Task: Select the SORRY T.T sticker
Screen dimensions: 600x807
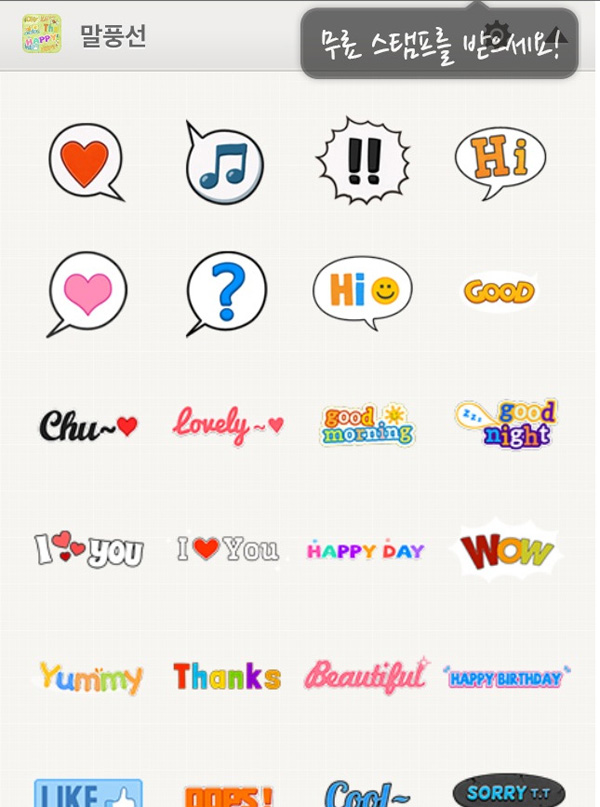Action: pyautogui.click(x=508, y=792)
